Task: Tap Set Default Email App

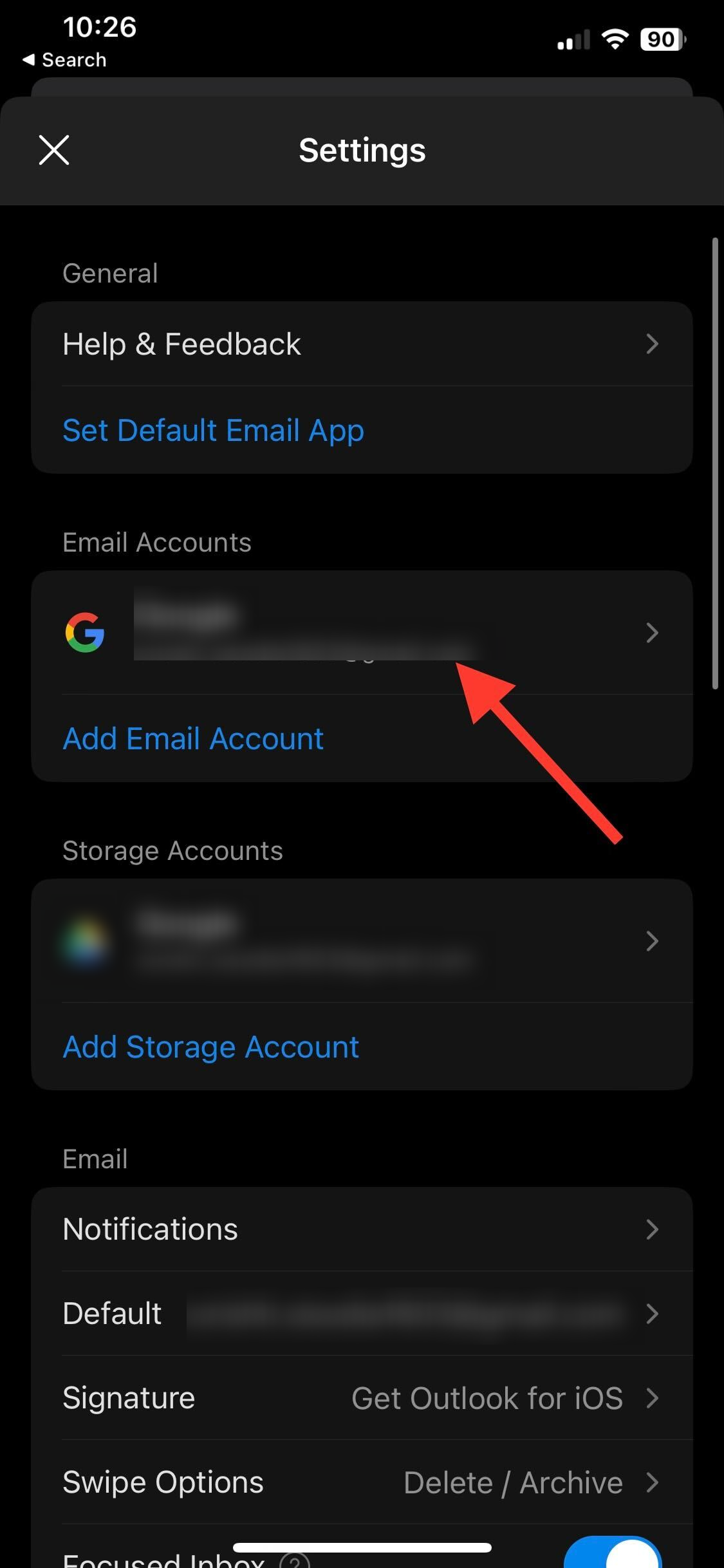Action: coord(213,430)
